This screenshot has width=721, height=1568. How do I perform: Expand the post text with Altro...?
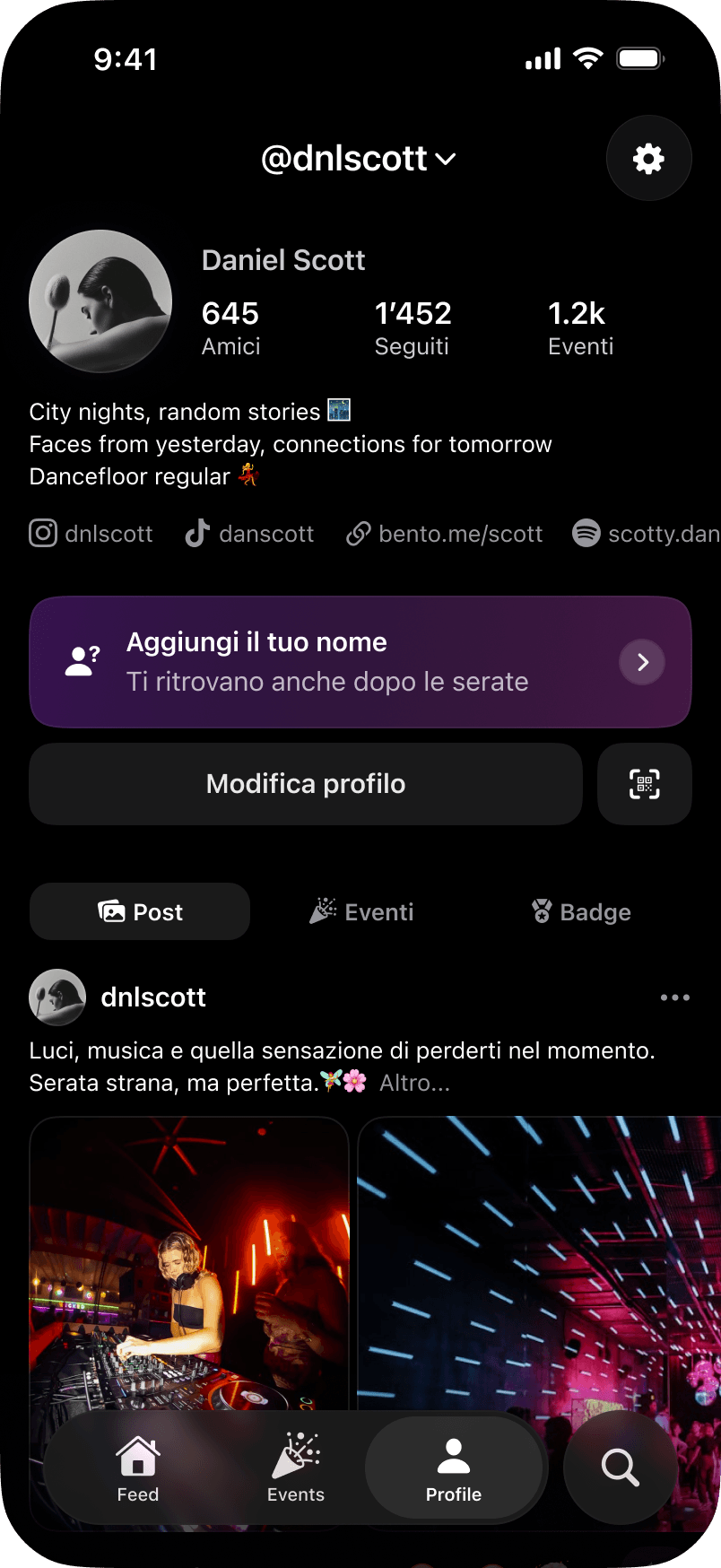coord(414,1082)
